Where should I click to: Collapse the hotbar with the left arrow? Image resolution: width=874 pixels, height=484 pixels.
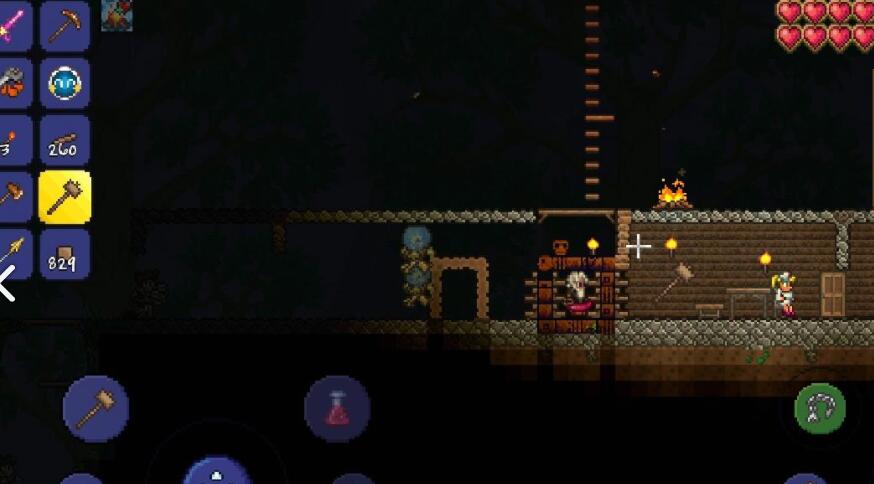tap(6, 284)
